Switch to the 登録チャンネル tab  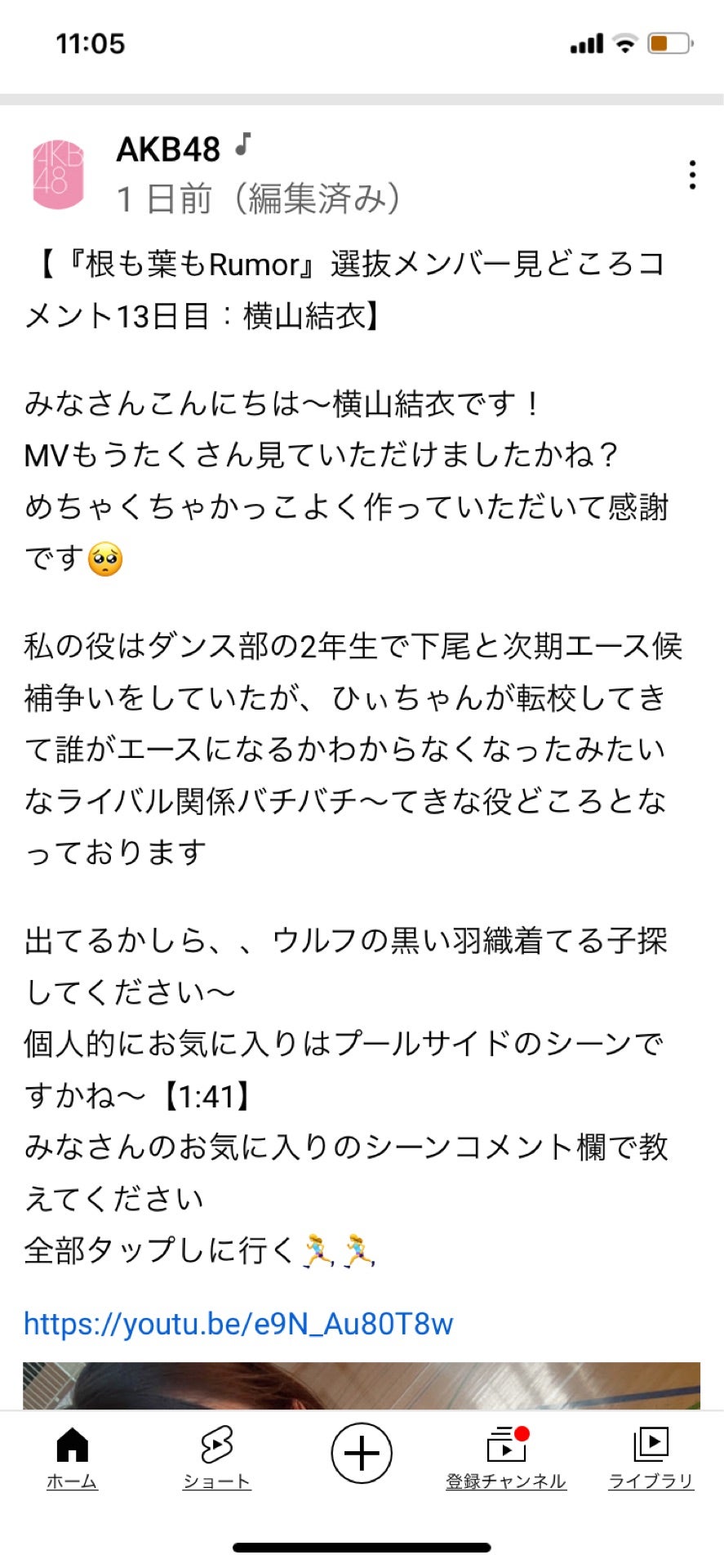[x=506, y=1459]
